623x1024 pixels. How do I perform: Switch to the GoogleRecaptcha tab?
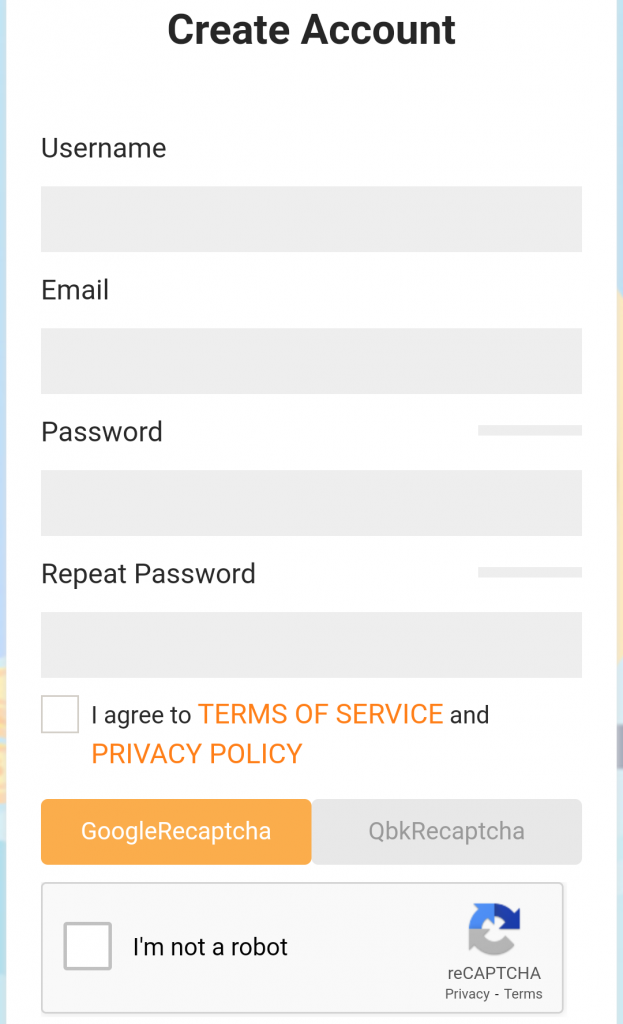(x=176, y=832)
